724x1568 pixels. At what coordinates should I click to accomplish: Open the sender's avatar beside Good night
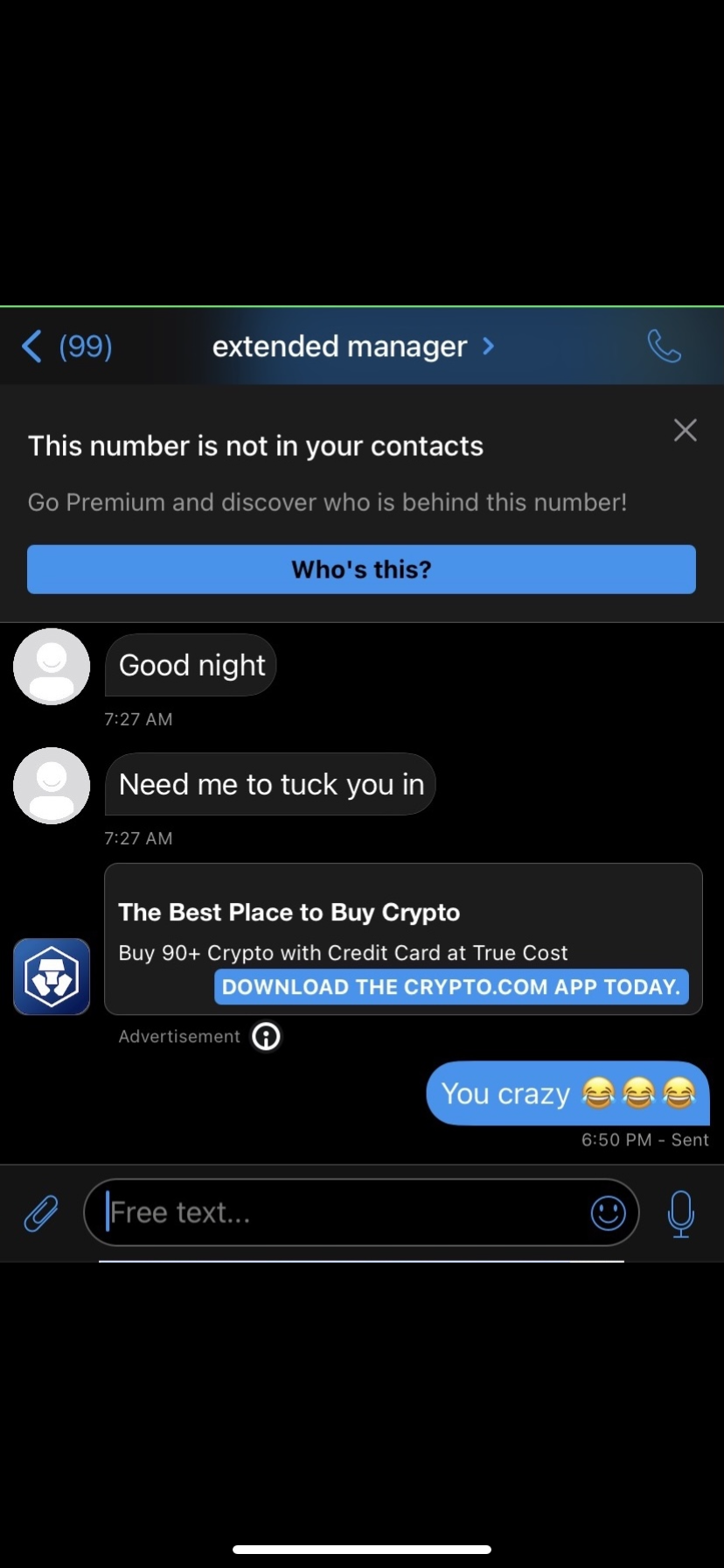[x=52, y=666]
